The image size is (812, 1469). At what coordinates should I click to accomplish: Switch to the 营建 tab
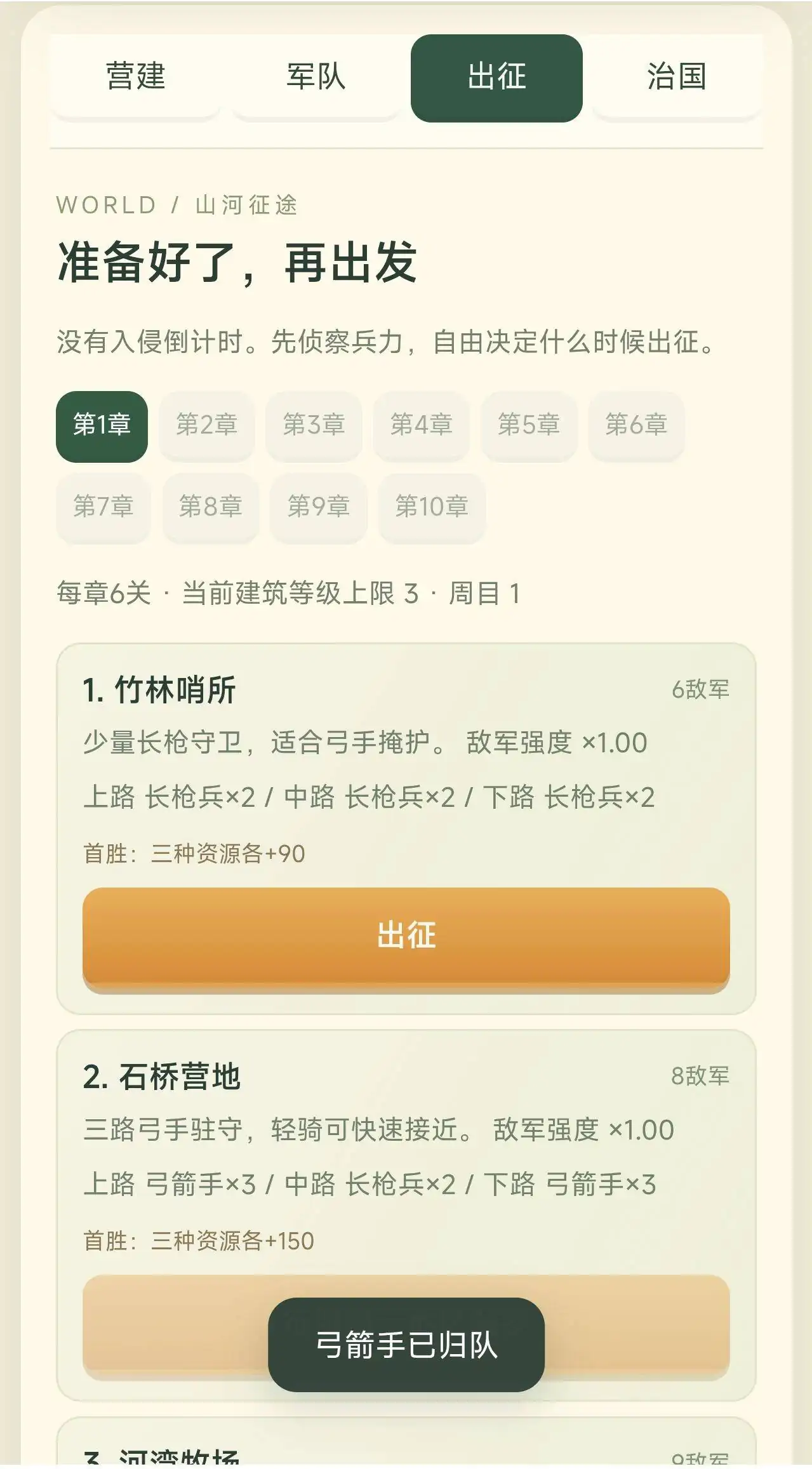tap(135, 77)
